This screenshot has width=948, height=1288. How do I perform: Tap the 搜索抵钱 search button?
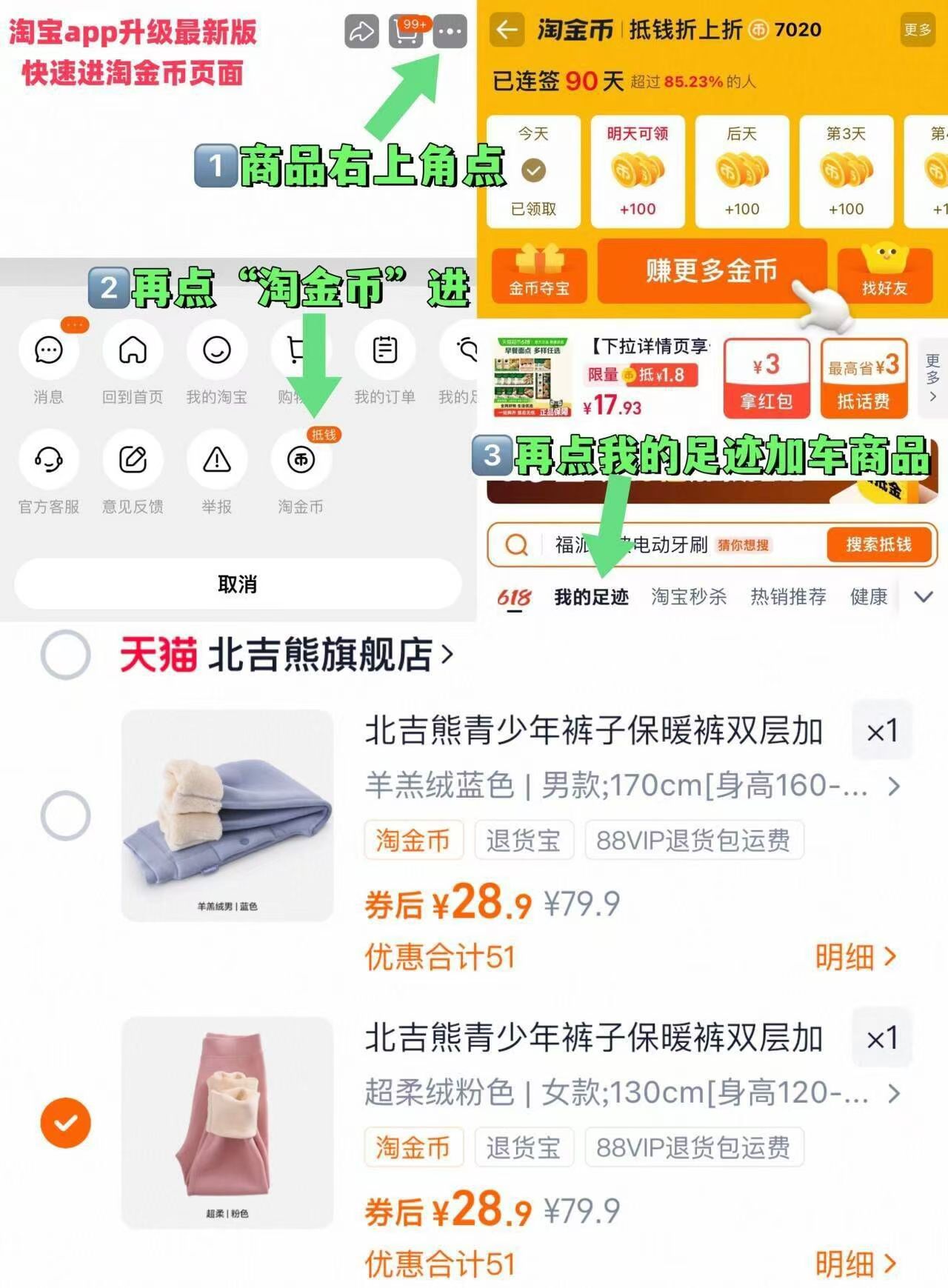click(x=881, y=544)
